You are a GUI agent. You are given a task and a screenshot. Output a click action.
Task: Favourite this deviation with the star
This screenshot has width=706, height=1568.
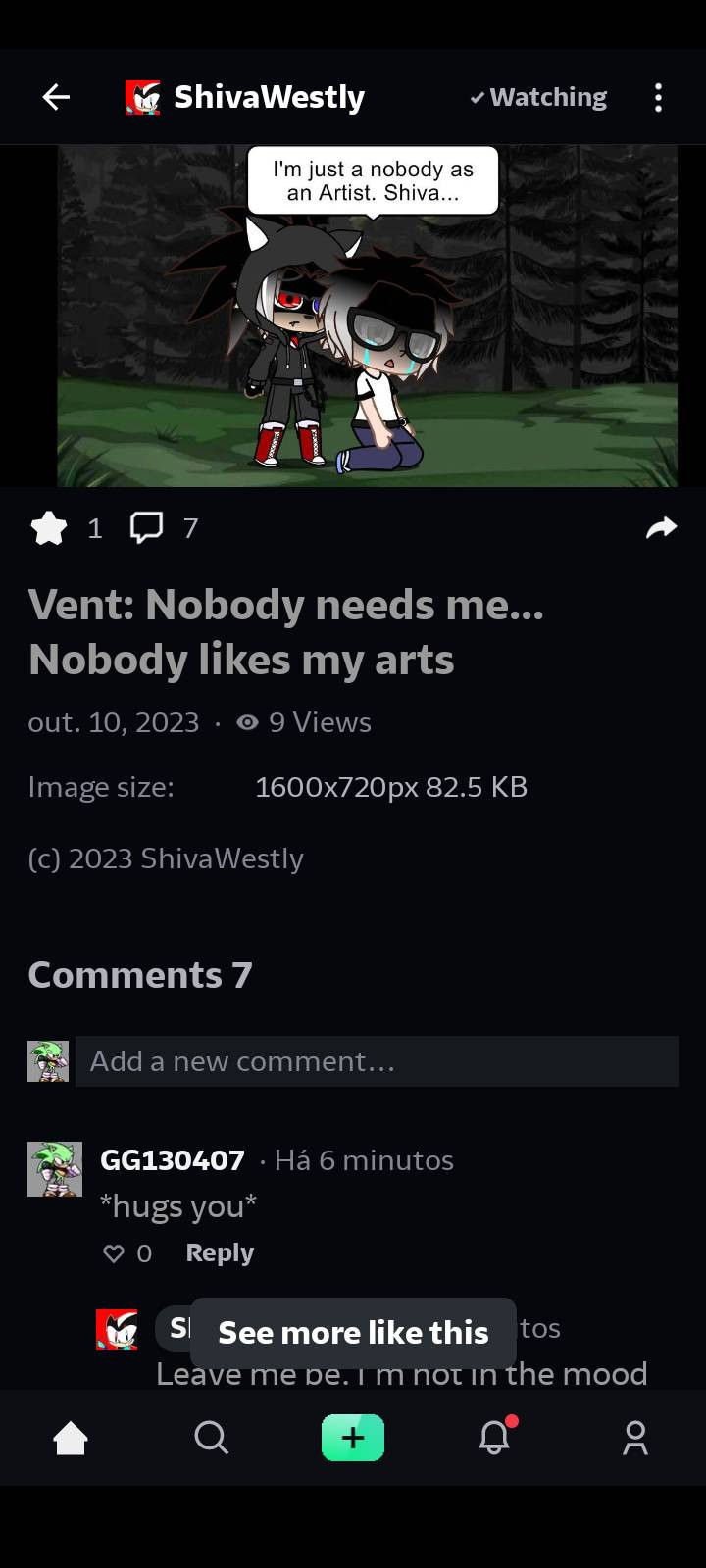pos(49,528)
